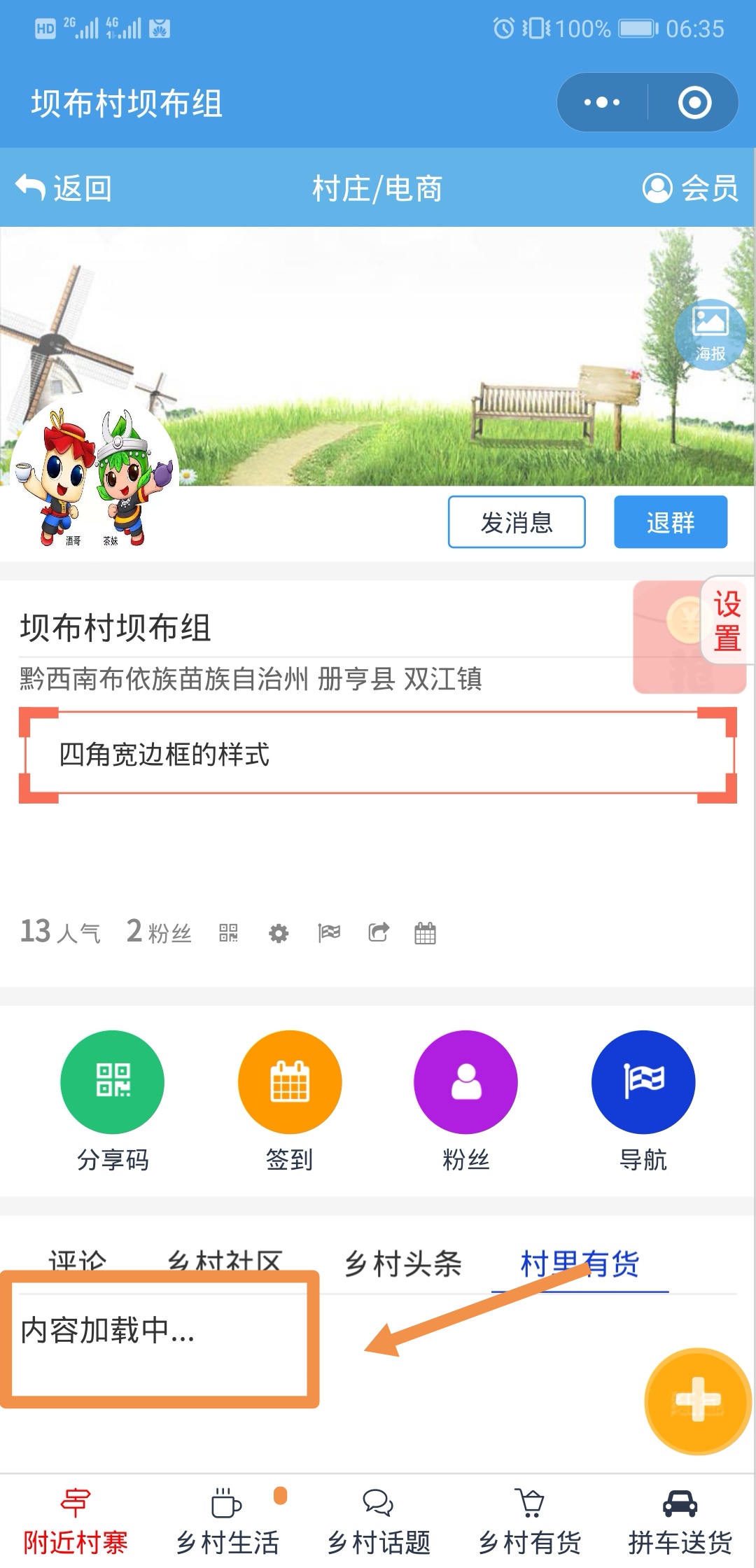The image size is (756, 1568).
Task: Tap the small share arrow icon
Action: (379, 933)
